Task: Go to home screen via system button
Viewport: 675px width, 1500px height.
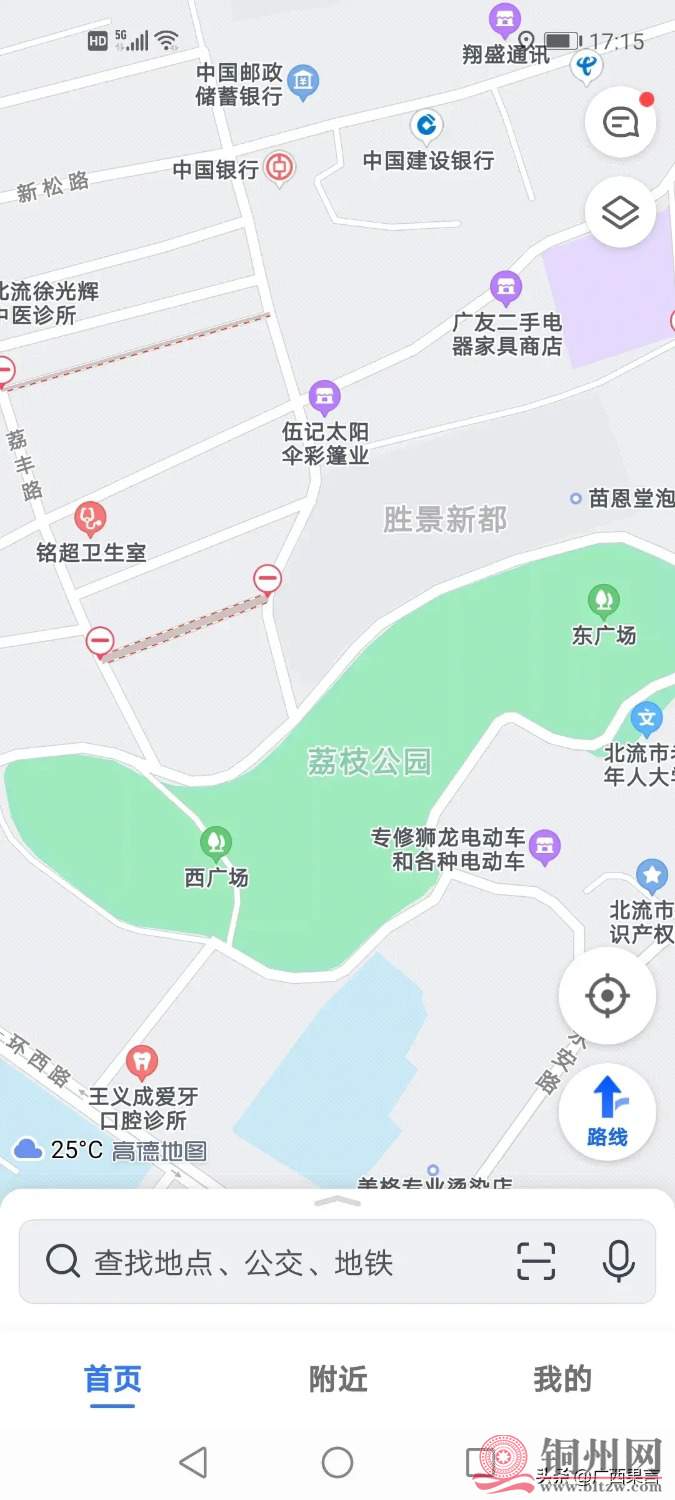Action: [x=338, y=1463]
